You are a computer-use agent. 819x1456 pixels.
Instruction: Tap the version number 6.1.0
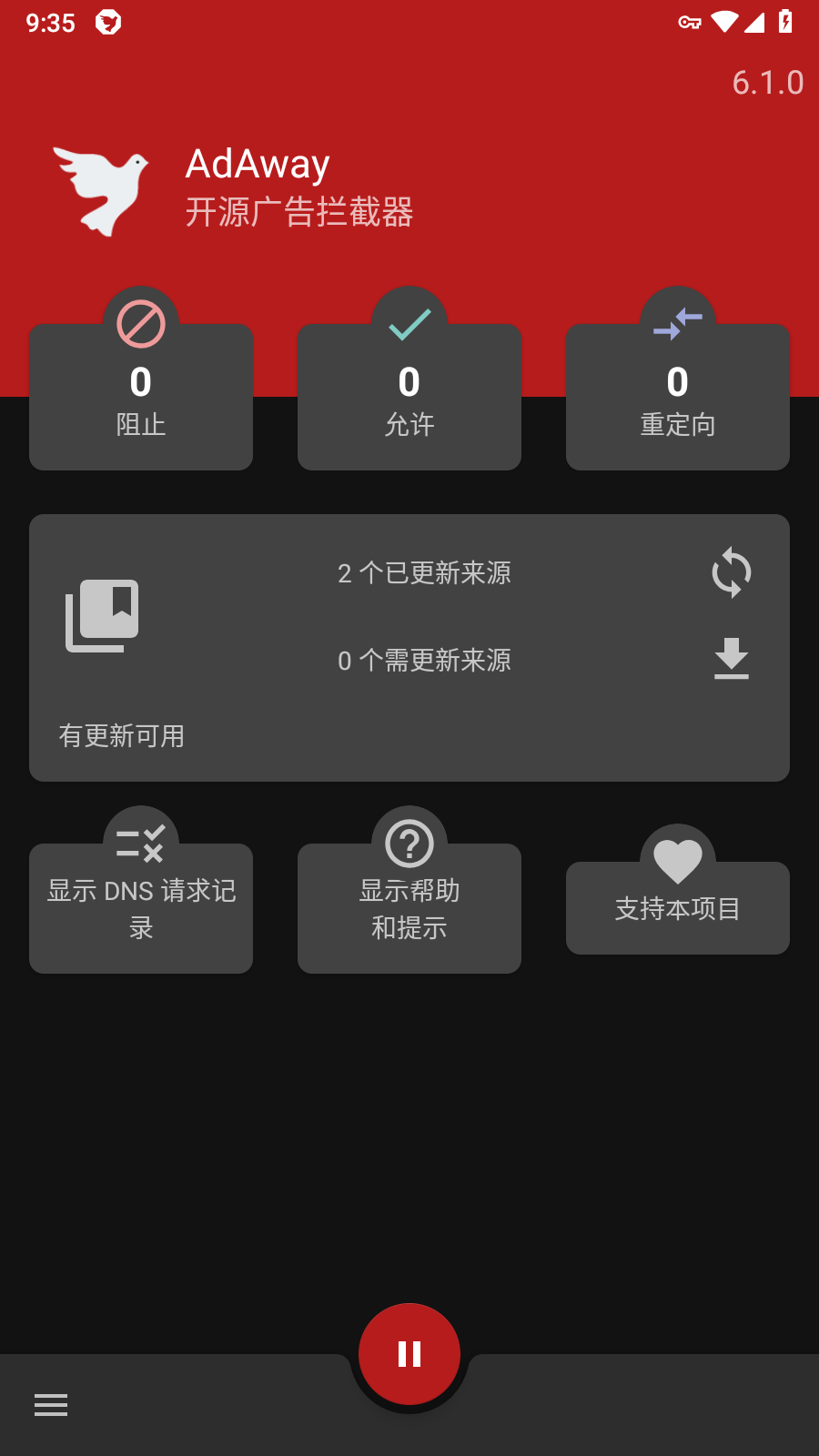pos(768,84)
